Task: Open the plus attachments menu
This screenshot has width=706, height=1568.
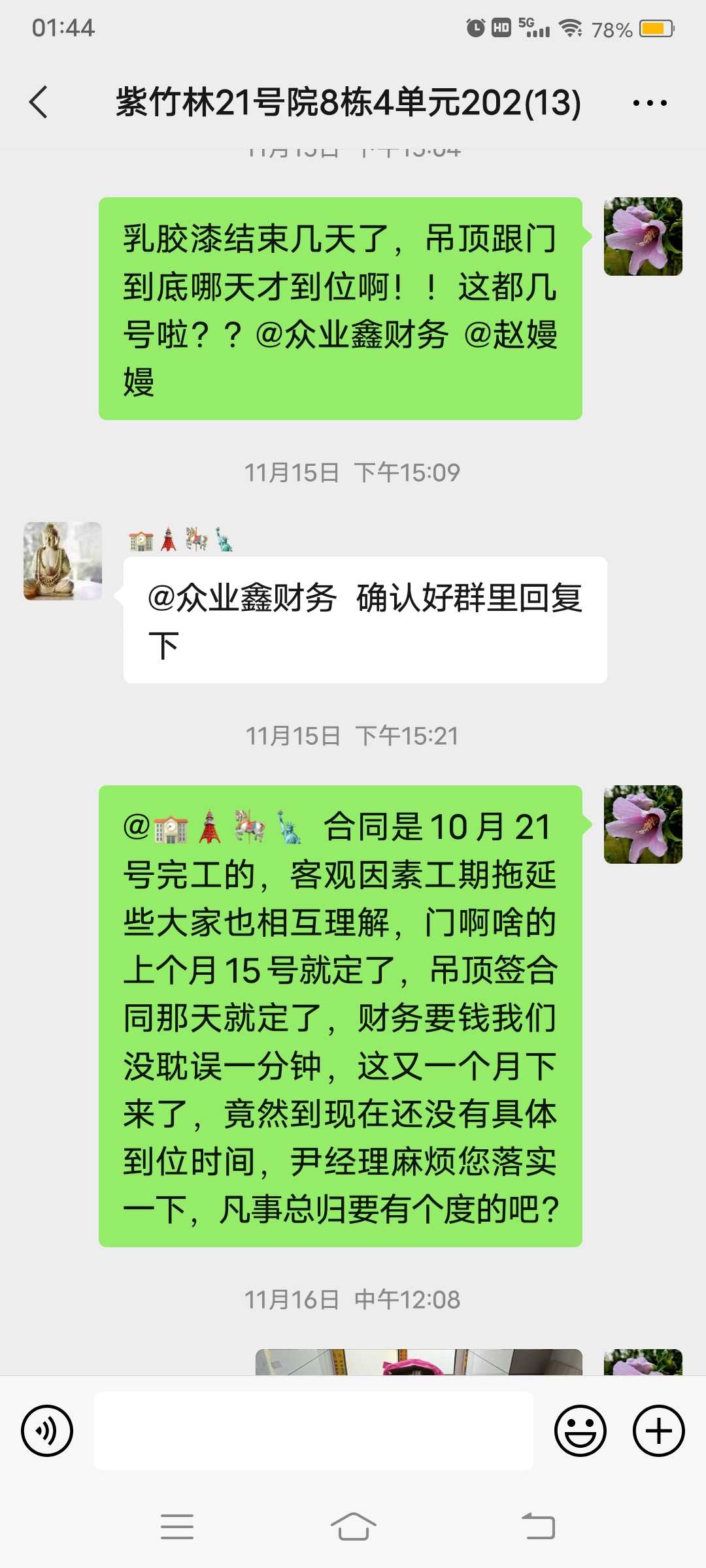Action: pyautogui.click(x=658, y=1431)
